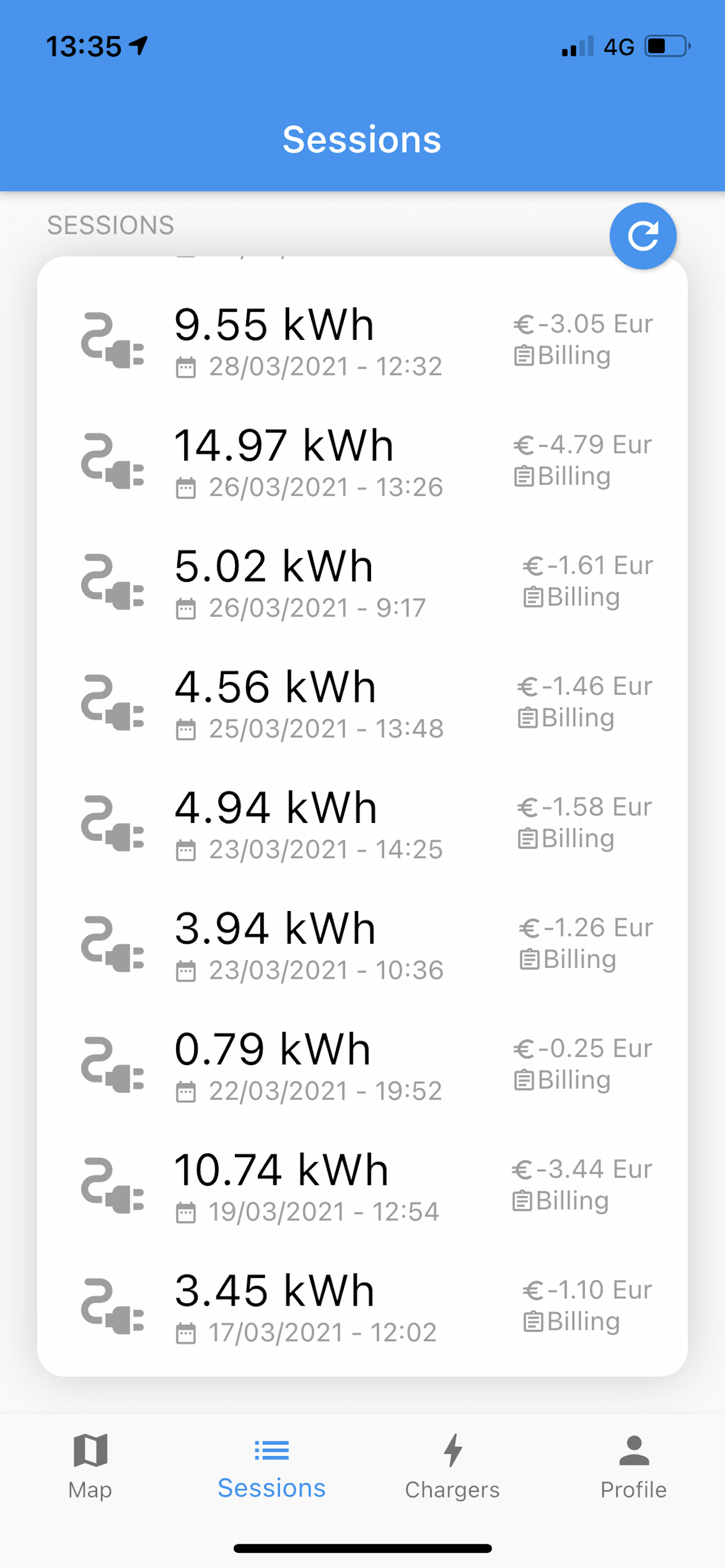The width and height of the screenshot is (725, 1568).
Task: Go to the Chargers tab
Action: coord(452,1467)
